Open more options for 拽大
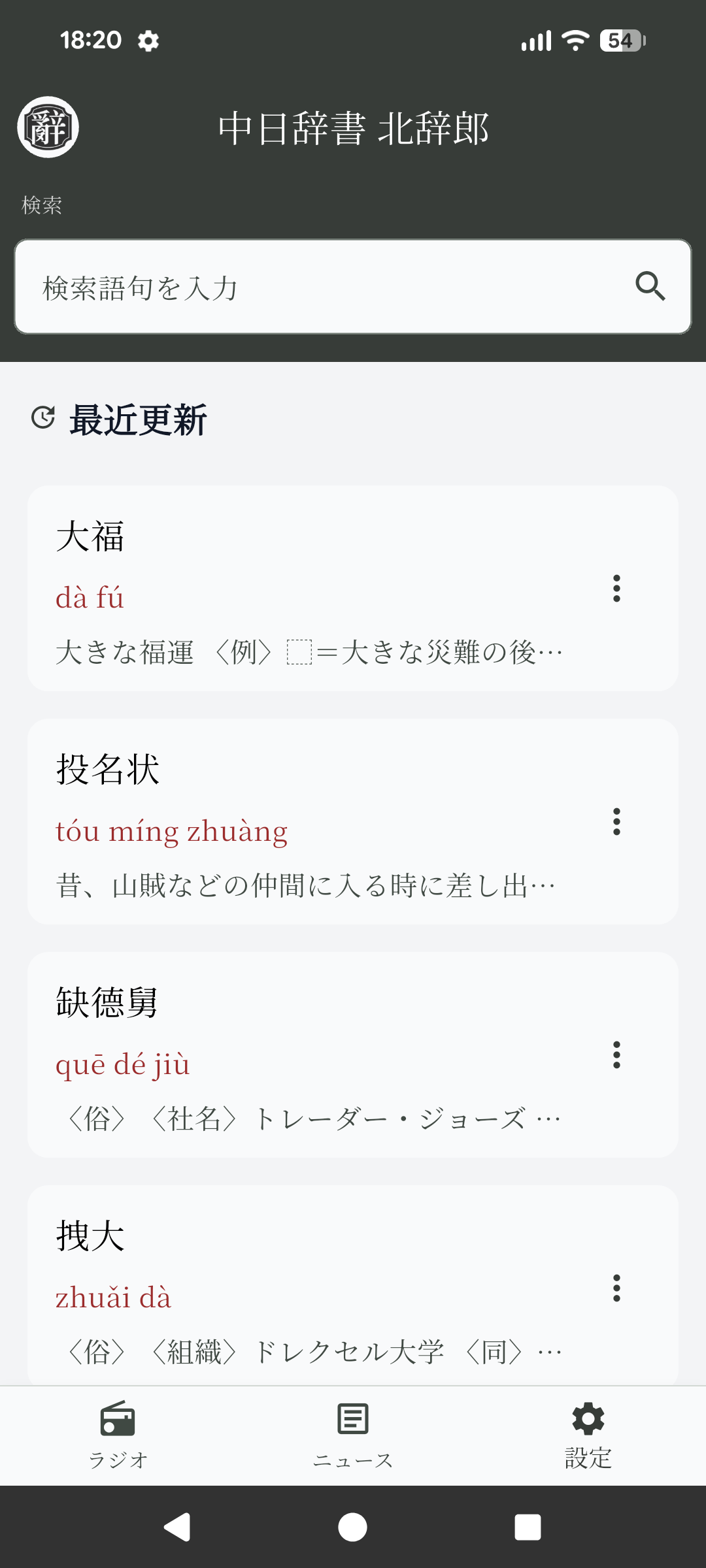Viewport: 706px width, 1568px height. pyautogui.click(x=616, y=1288)
